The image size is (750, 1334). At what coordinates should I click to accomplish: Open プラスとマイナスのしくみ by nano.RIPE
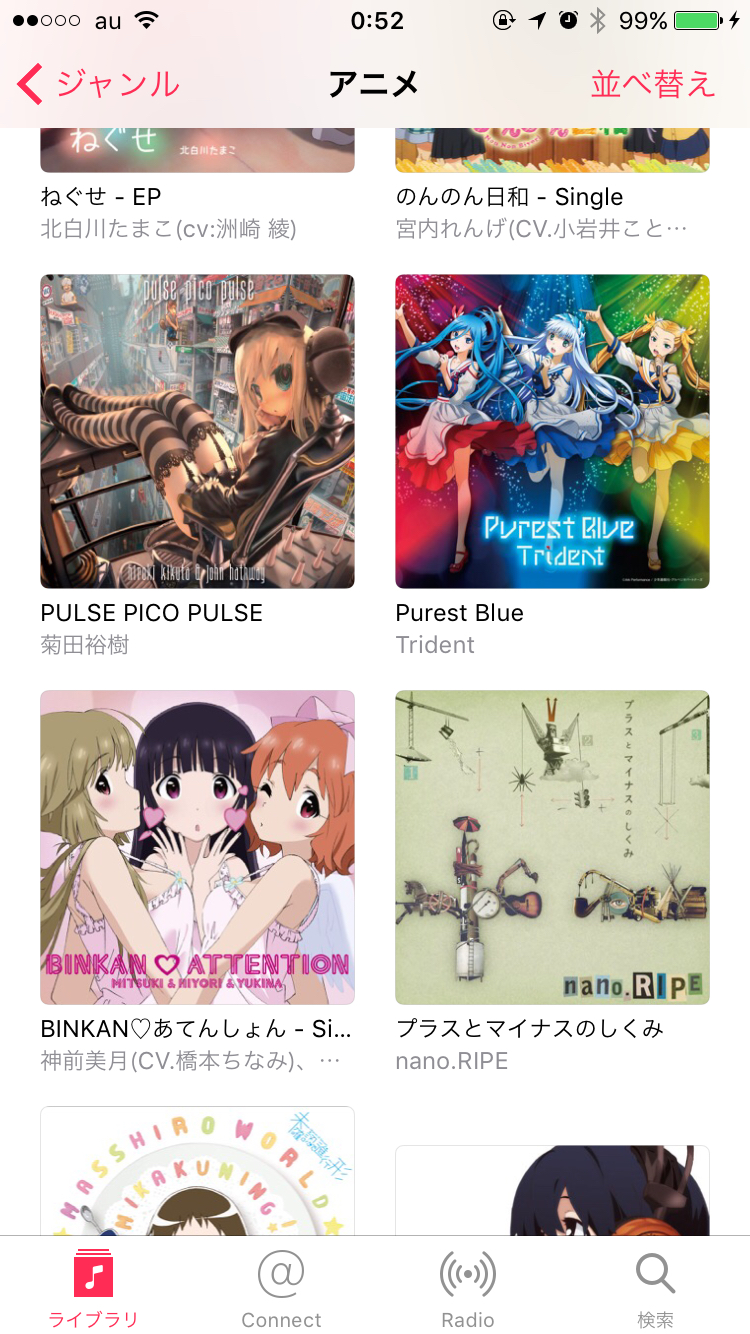[x=552, y=847]
